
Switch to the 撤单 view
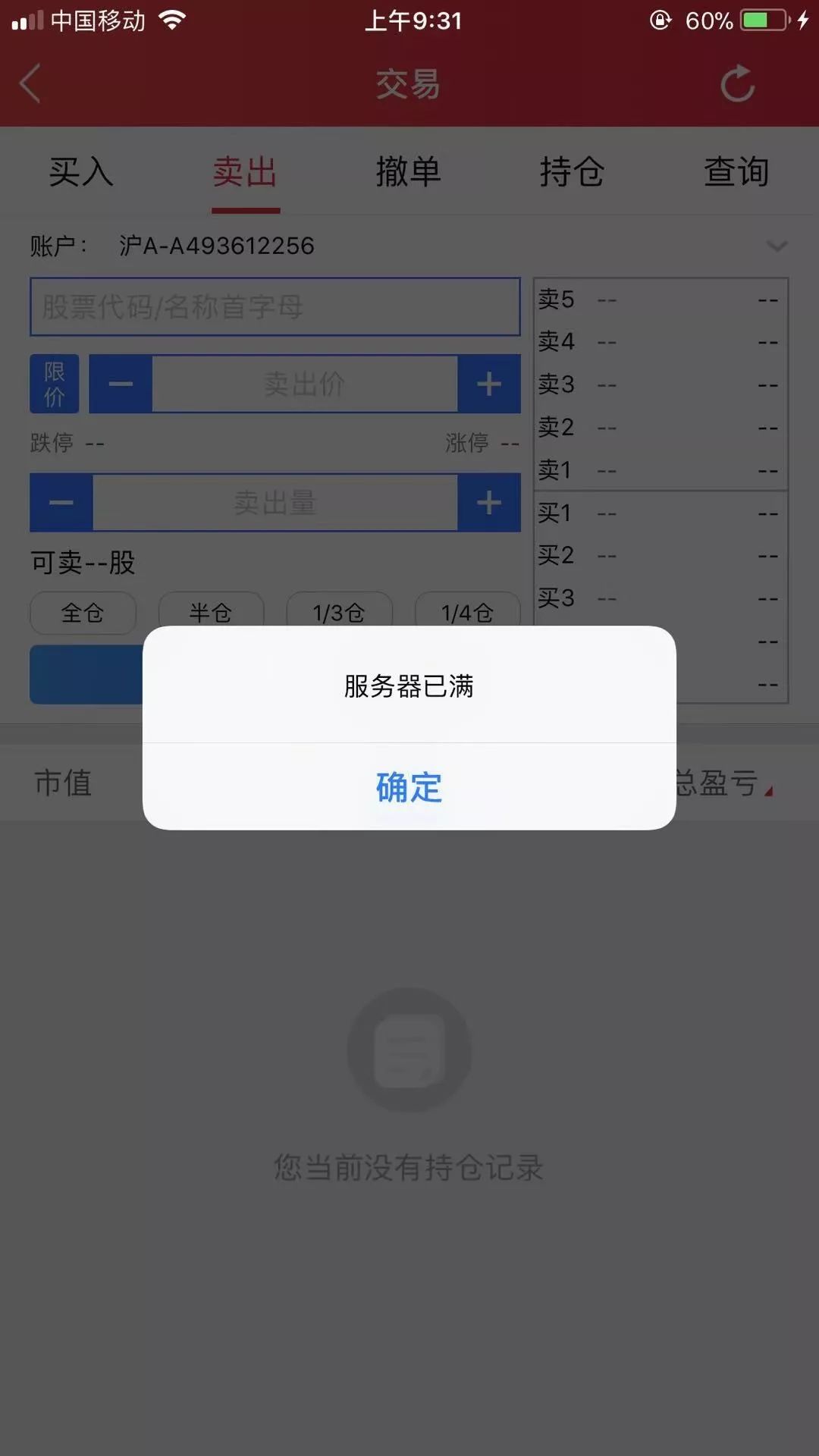[x=408, y=171]
